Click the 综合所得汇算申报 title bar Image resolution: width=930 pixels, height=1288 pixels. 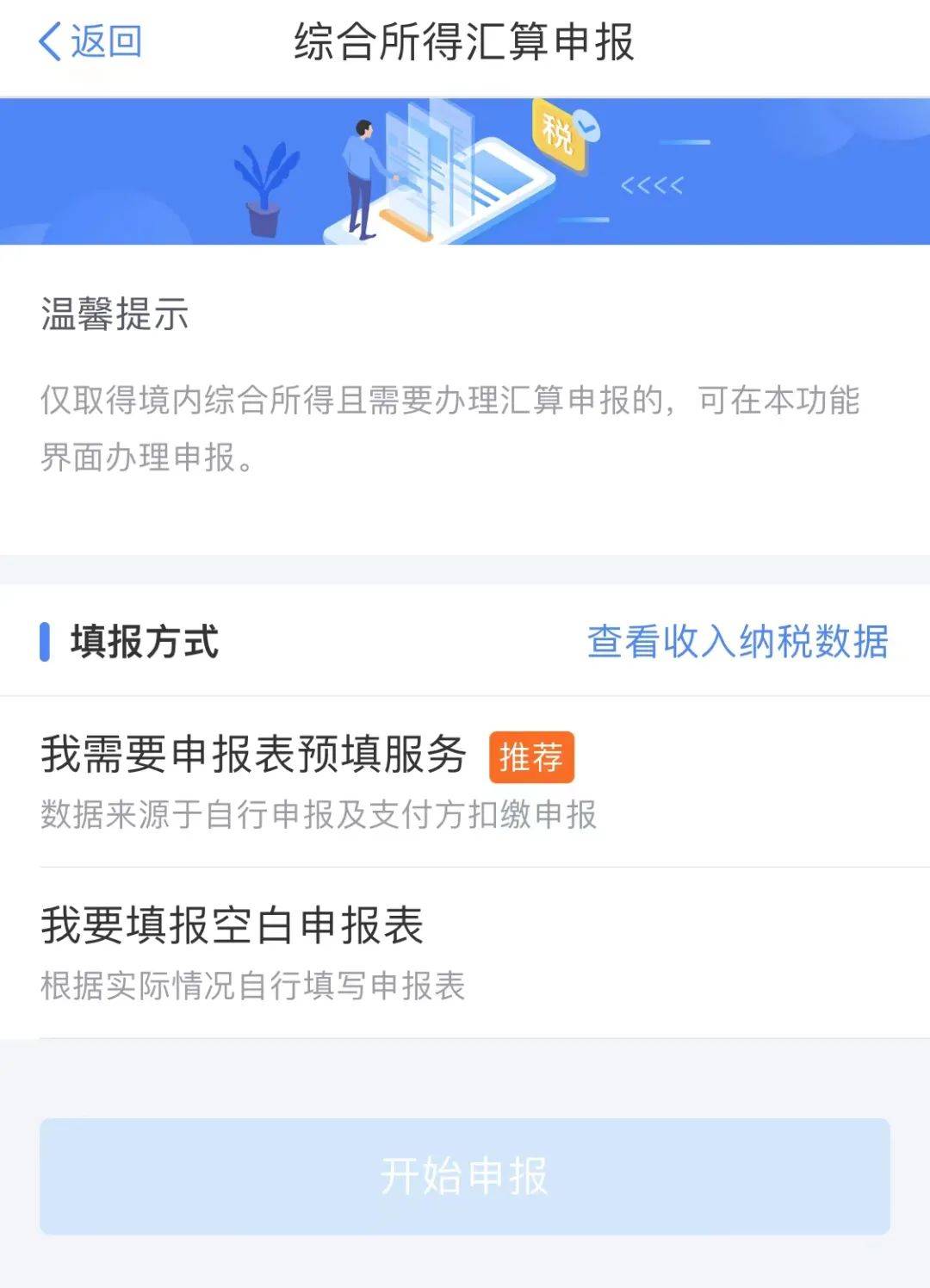[x=465, y=40]
